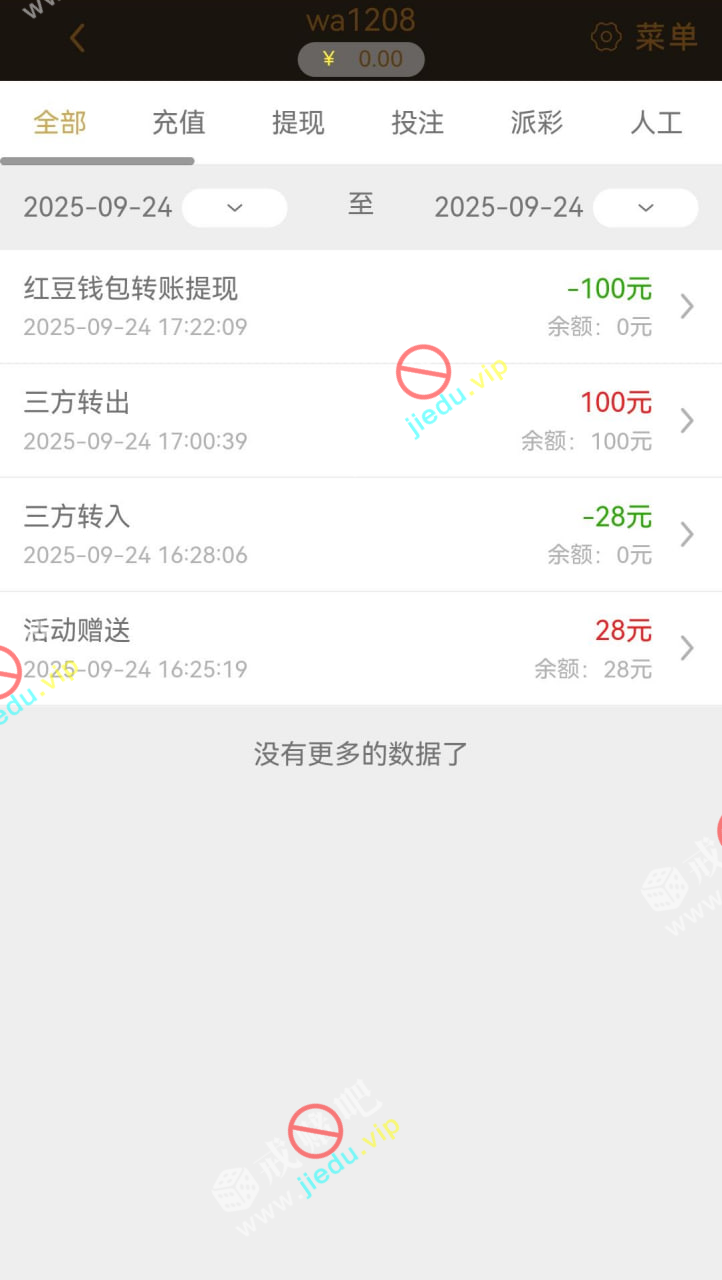This screenshot has height=1280, width=722.
Task: View the 三方转入 transaction record
Action: (x=360, y=534)
